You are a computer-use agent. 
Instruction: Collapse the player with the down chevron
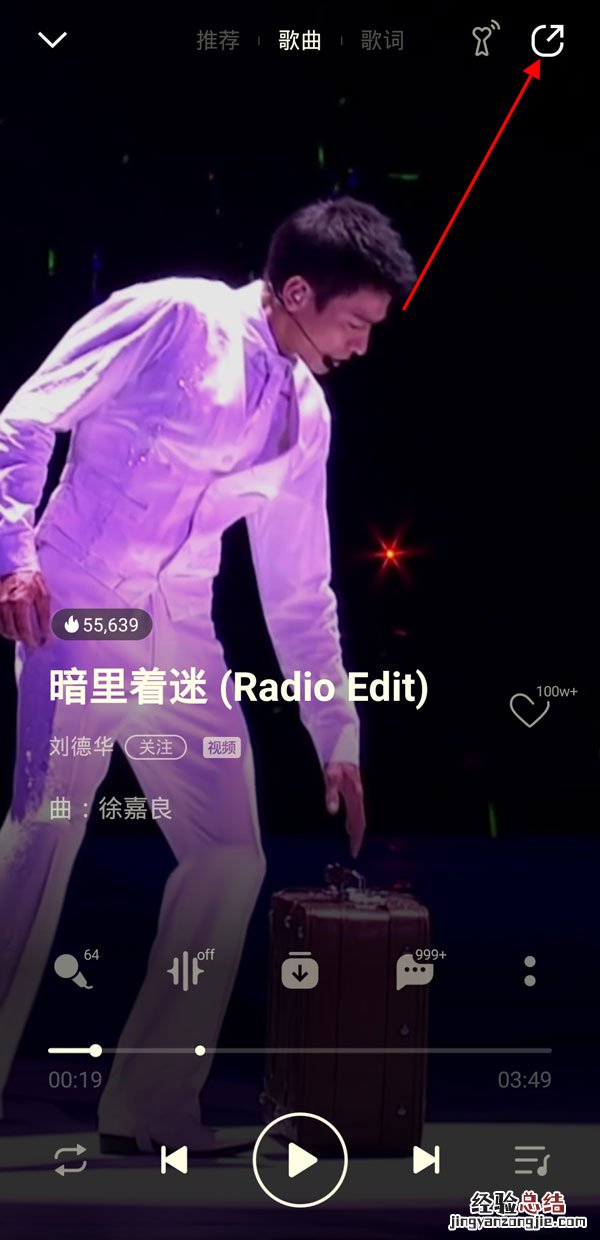pos(52,40)
